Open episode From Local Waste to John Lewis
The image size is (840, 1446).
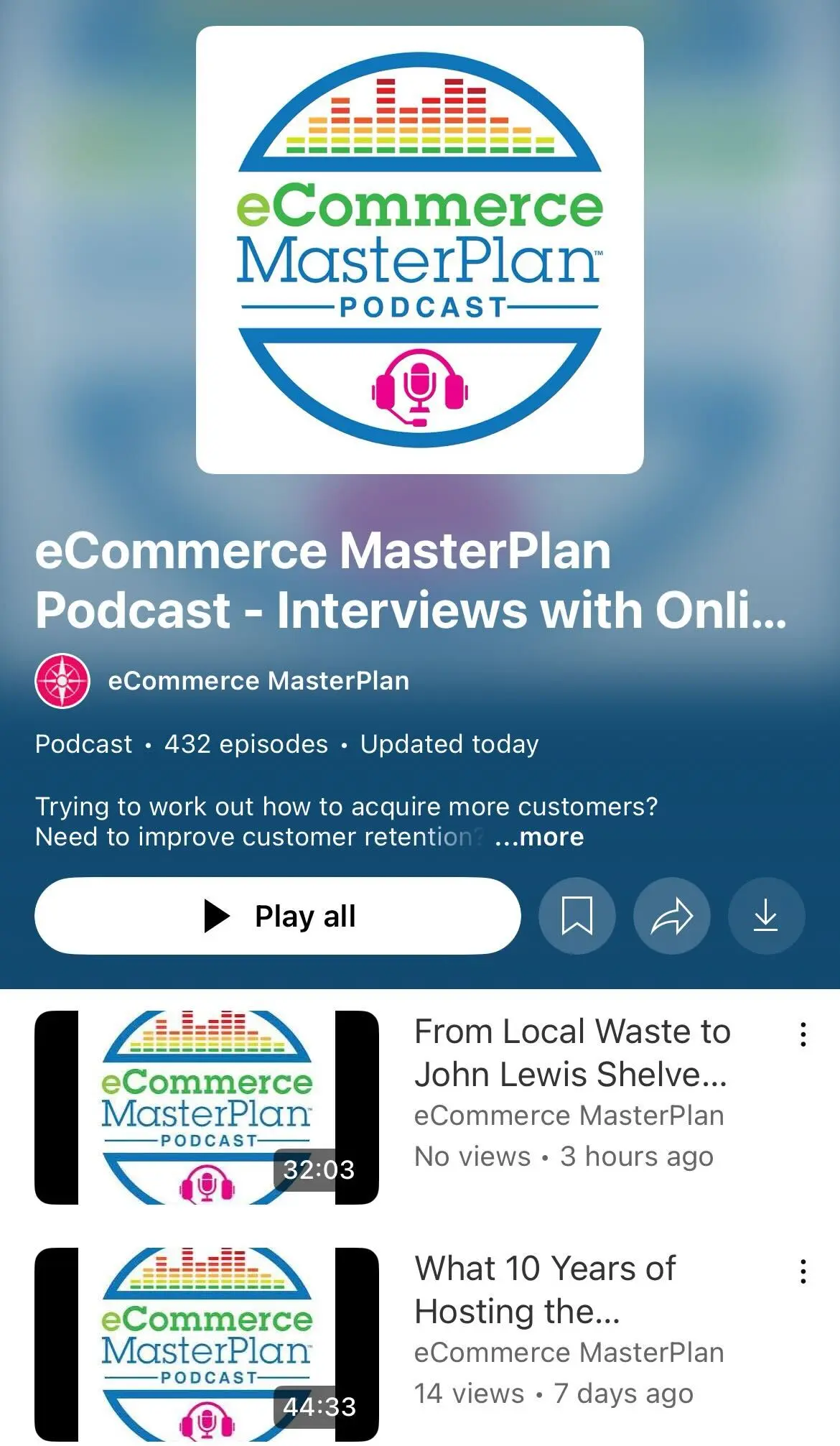(571, 1052)
